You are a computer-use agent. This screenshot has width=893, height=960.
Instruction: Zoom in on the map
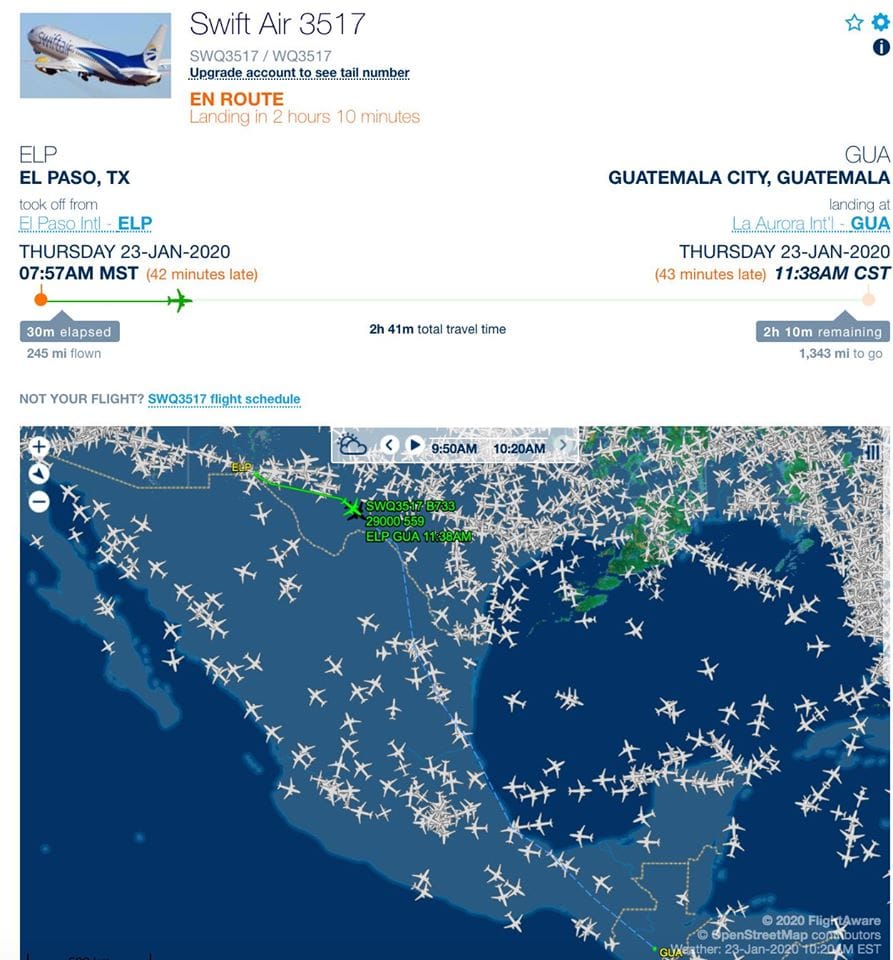(39, 447)
